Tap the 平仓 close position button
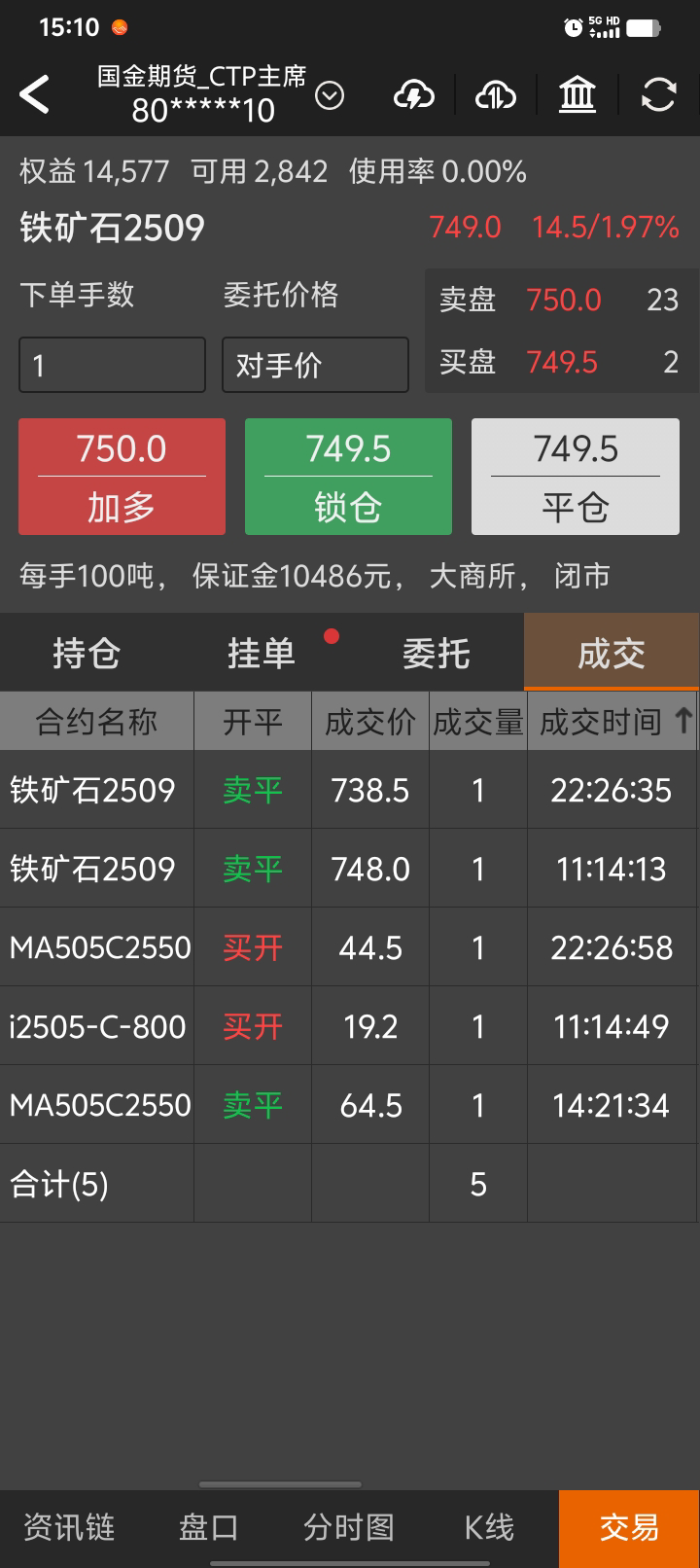Screen dimensions: 700x1568 tap(575, 477)
